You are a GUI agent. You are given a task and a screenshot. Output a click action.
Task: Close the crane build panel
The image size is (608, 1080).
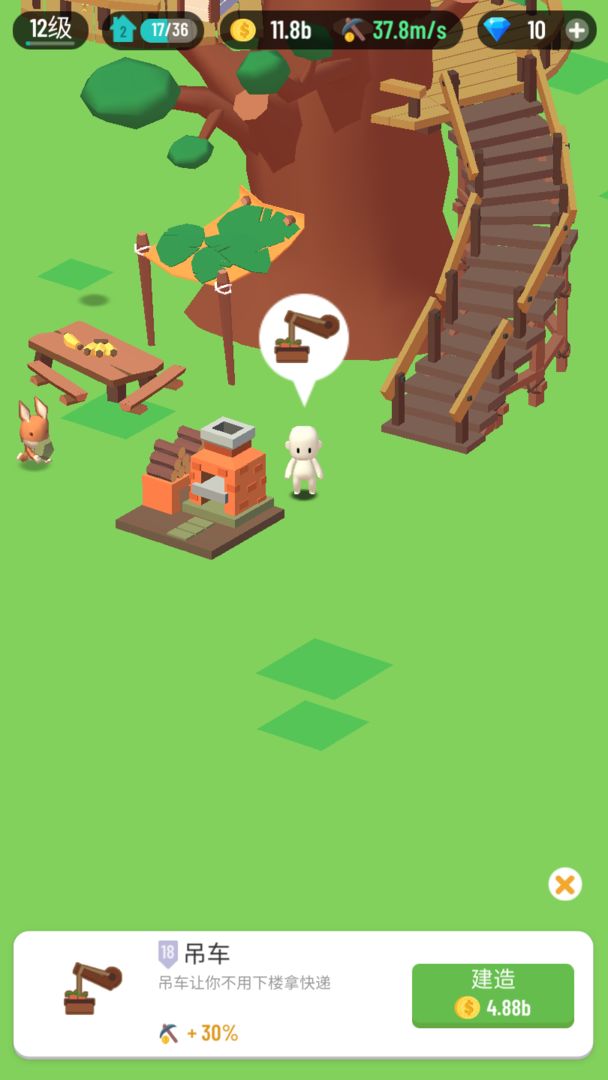point(565,884)
